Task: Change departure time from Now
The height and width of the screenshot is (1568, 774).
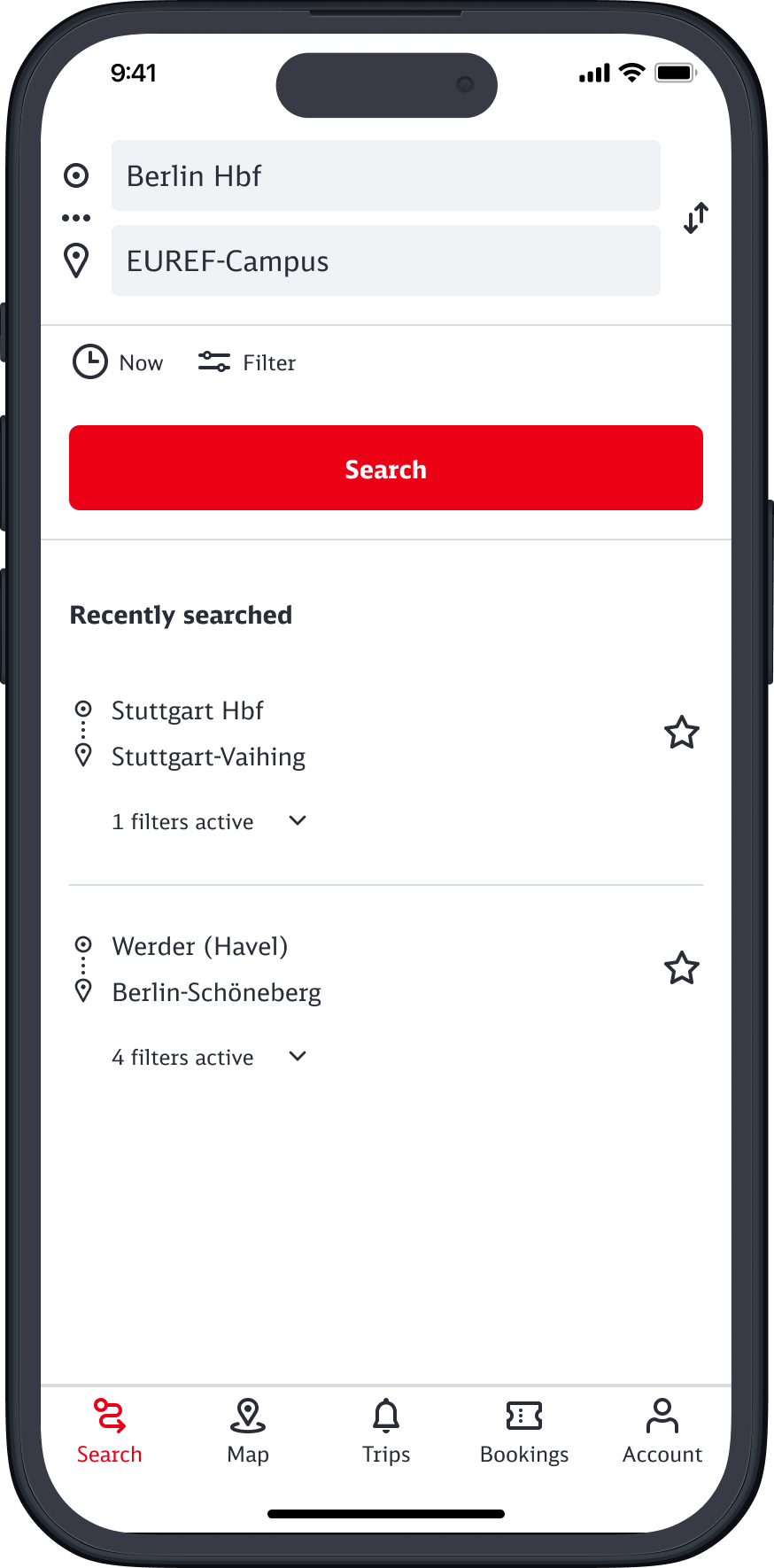Action: click(x=118, y=362)
